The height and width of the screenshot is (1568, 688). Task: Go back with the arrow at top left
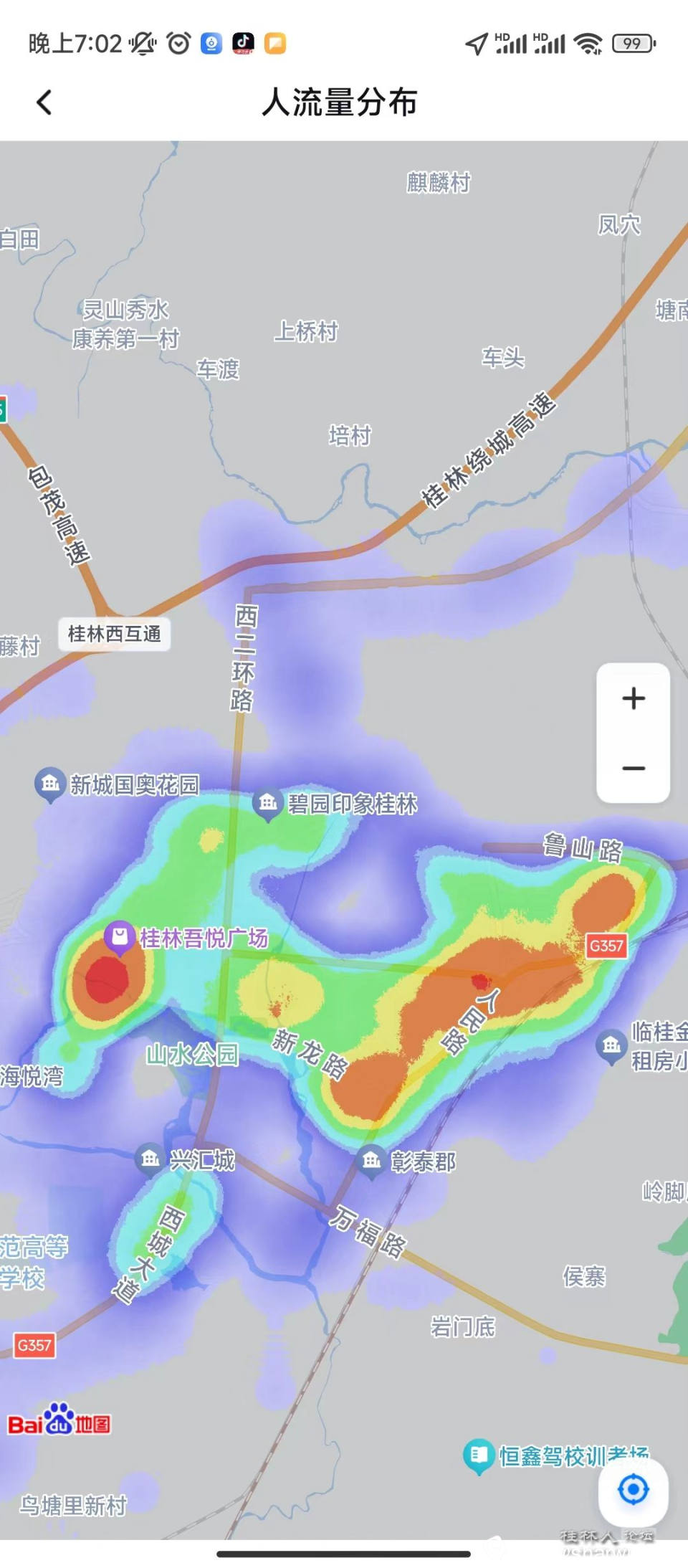click(x=44, y=102)
